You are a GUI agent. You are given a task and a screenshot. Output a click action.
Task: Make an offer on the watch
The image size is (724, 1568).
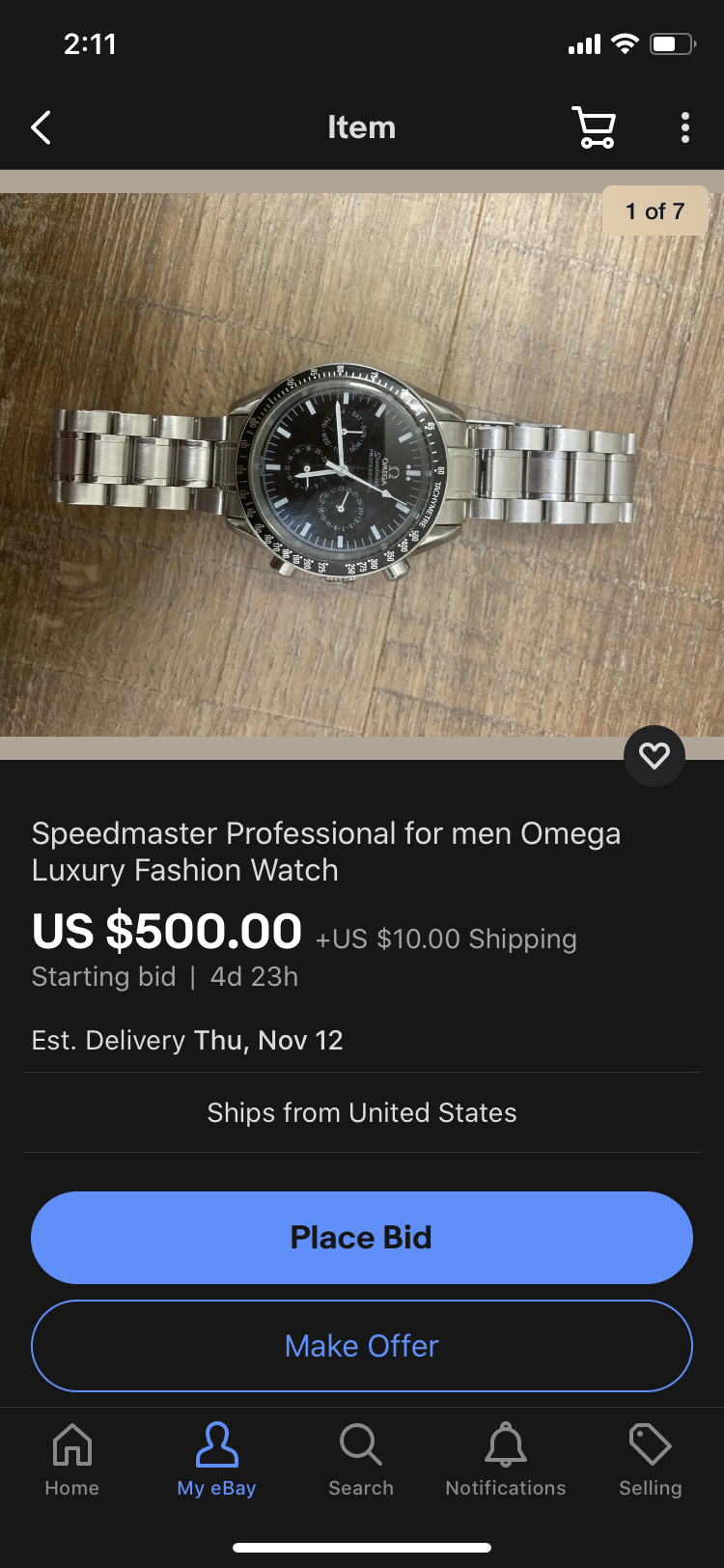362,1345
